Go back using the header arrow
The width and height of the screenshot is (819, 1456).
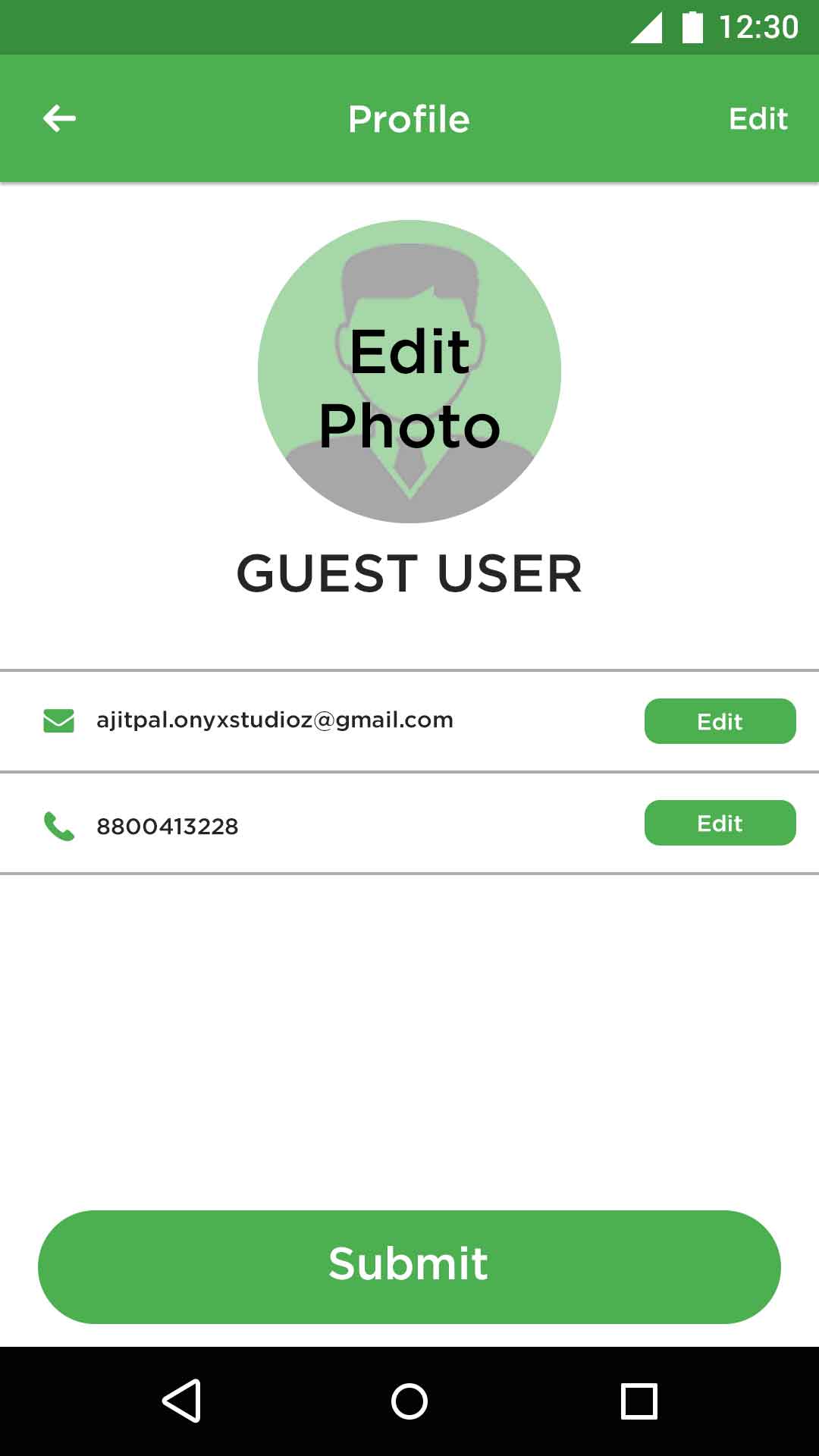click(59, 118)
